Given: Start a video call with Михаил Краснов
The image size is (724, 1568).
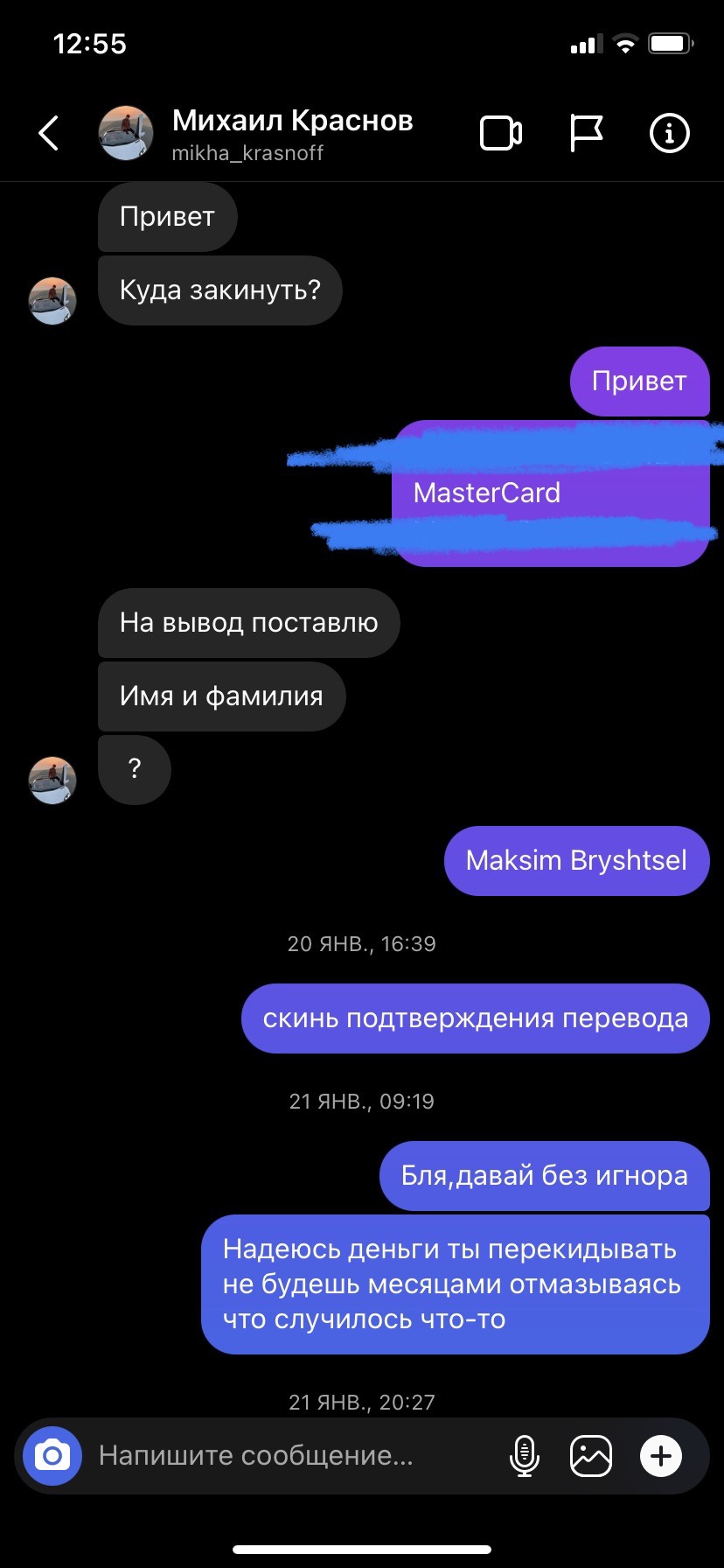Looking at the screenshot, I should [x=501, y=133].
